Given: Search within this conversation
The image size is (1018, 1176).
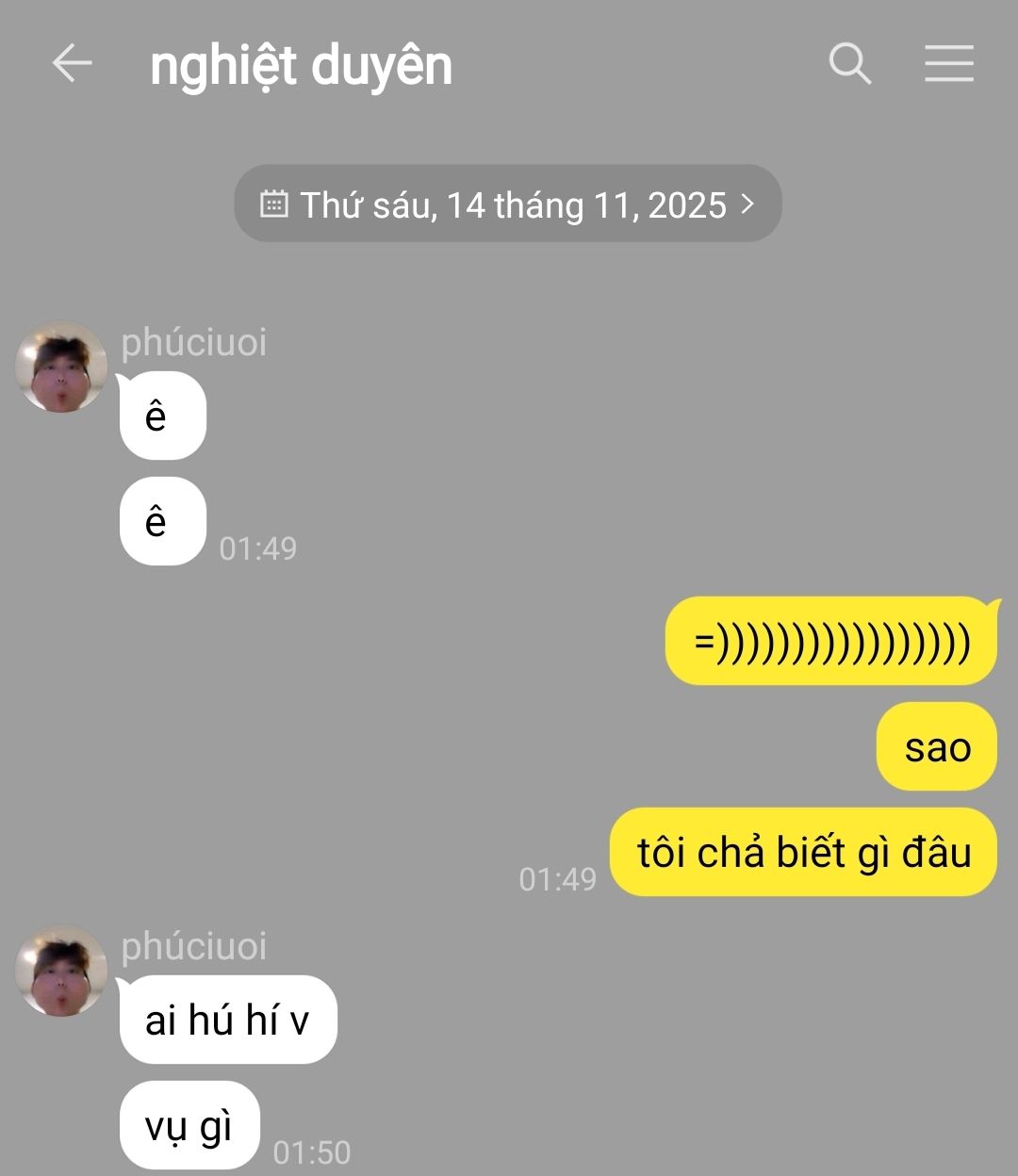Looking at the screenshot, I should (x=849, y=64).
